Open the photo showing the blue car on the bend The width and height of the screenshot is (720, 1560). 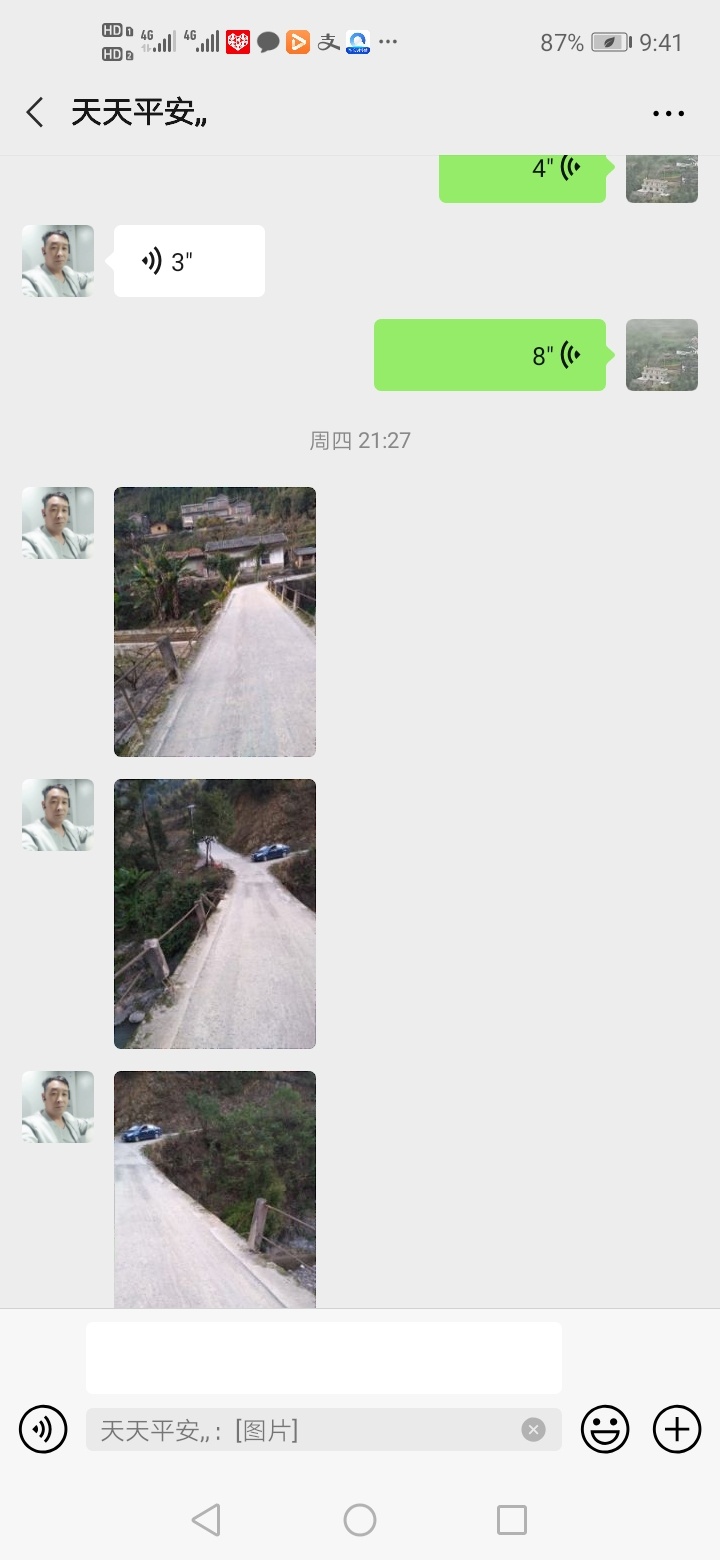click(215, 913)
